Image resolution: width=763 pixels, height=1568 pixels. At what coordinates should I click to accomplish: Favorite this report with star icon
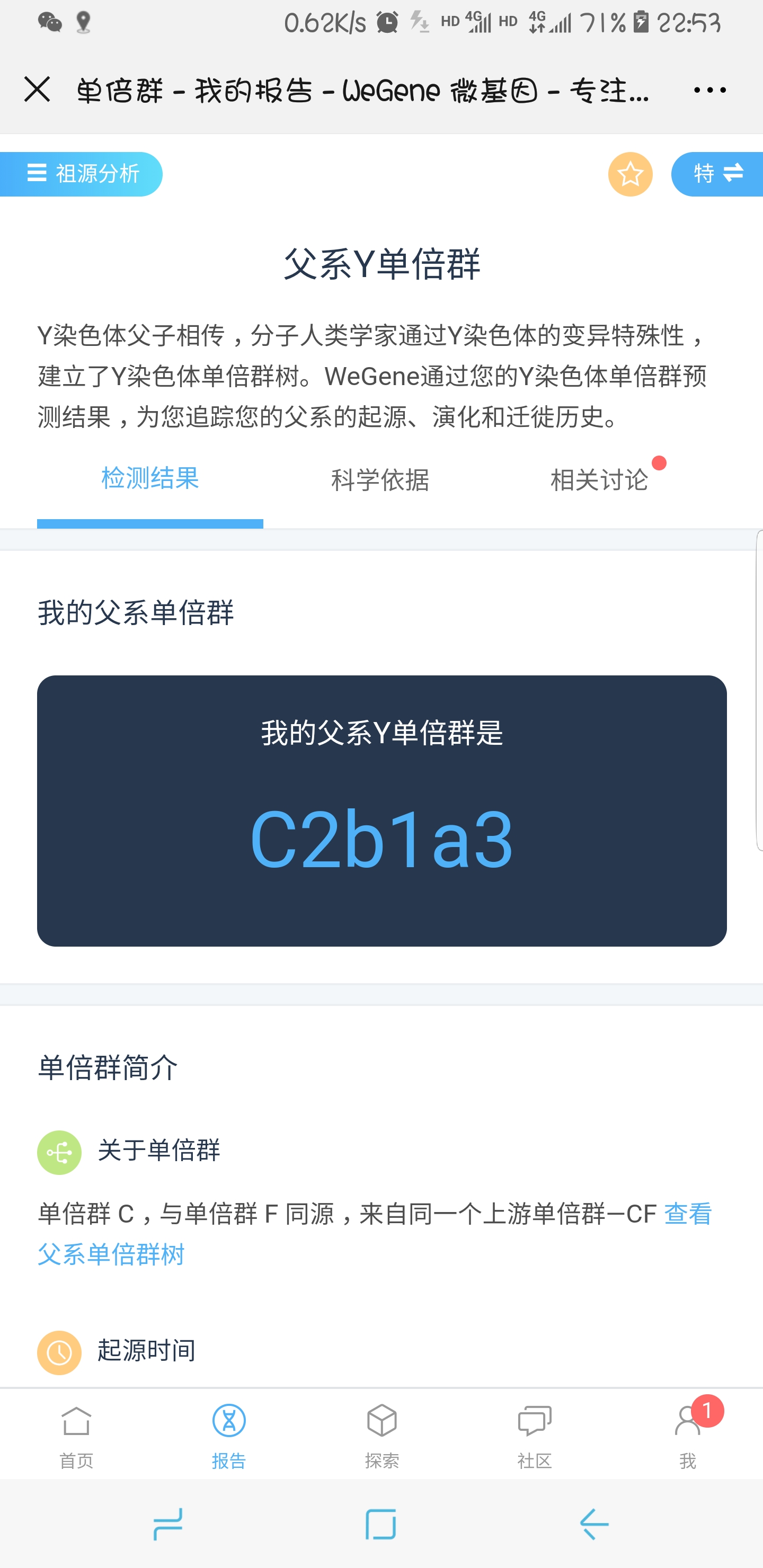[629, 174]
